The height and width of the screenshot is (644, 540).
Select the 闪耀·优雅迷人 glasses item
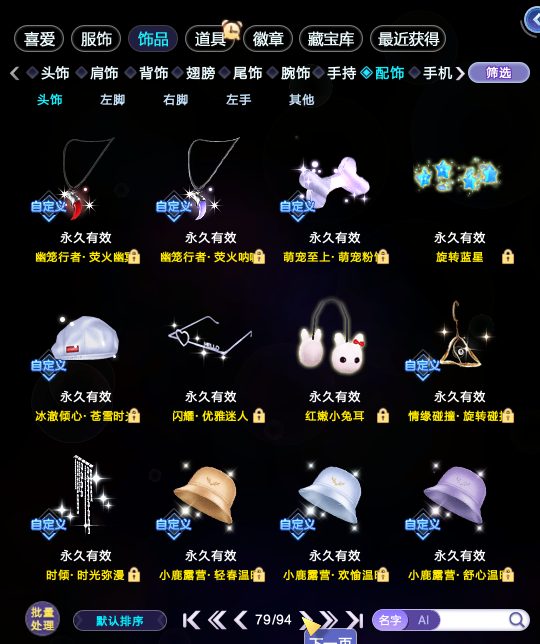coord(210,359)
